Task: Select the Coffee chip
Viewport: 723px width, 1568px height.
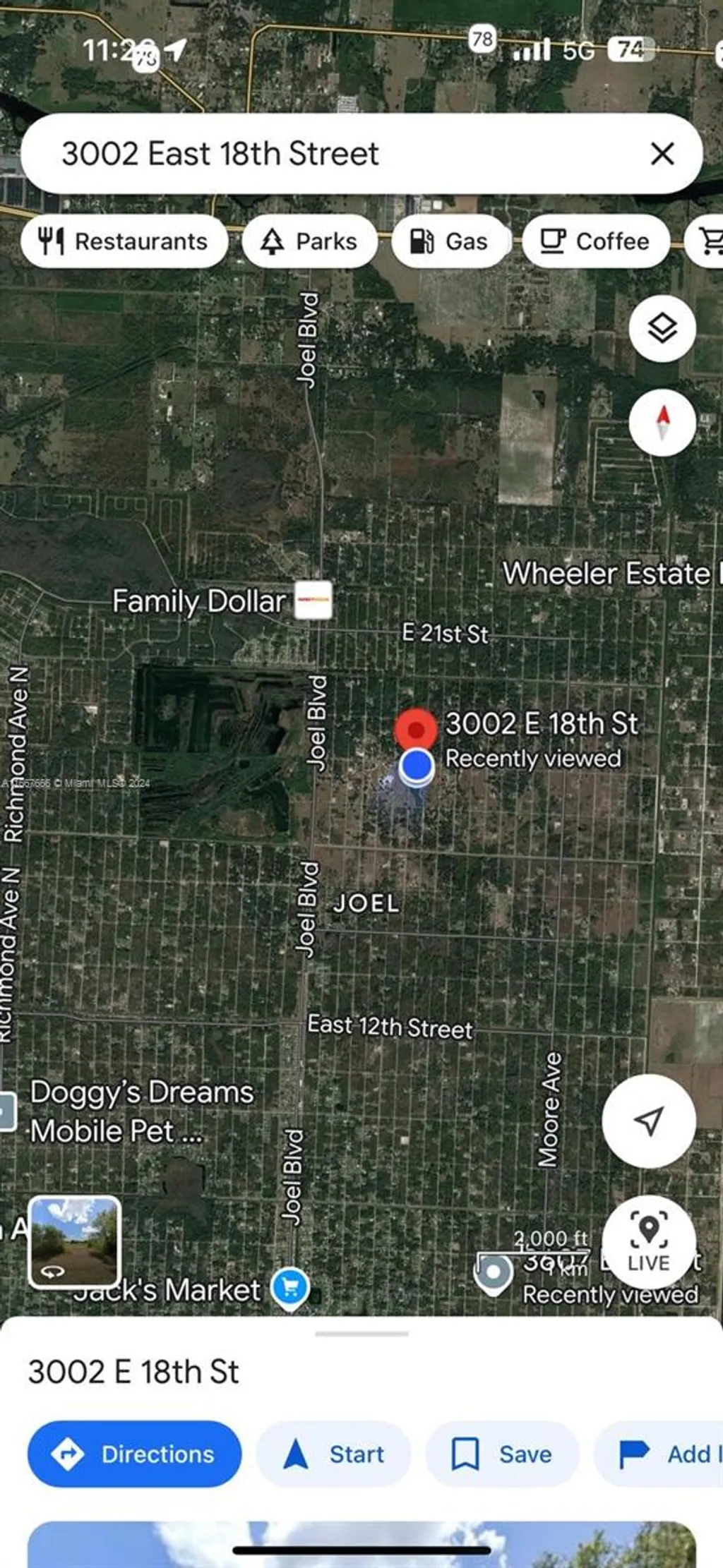Action: pyautogui.click(x=595, y=241)
